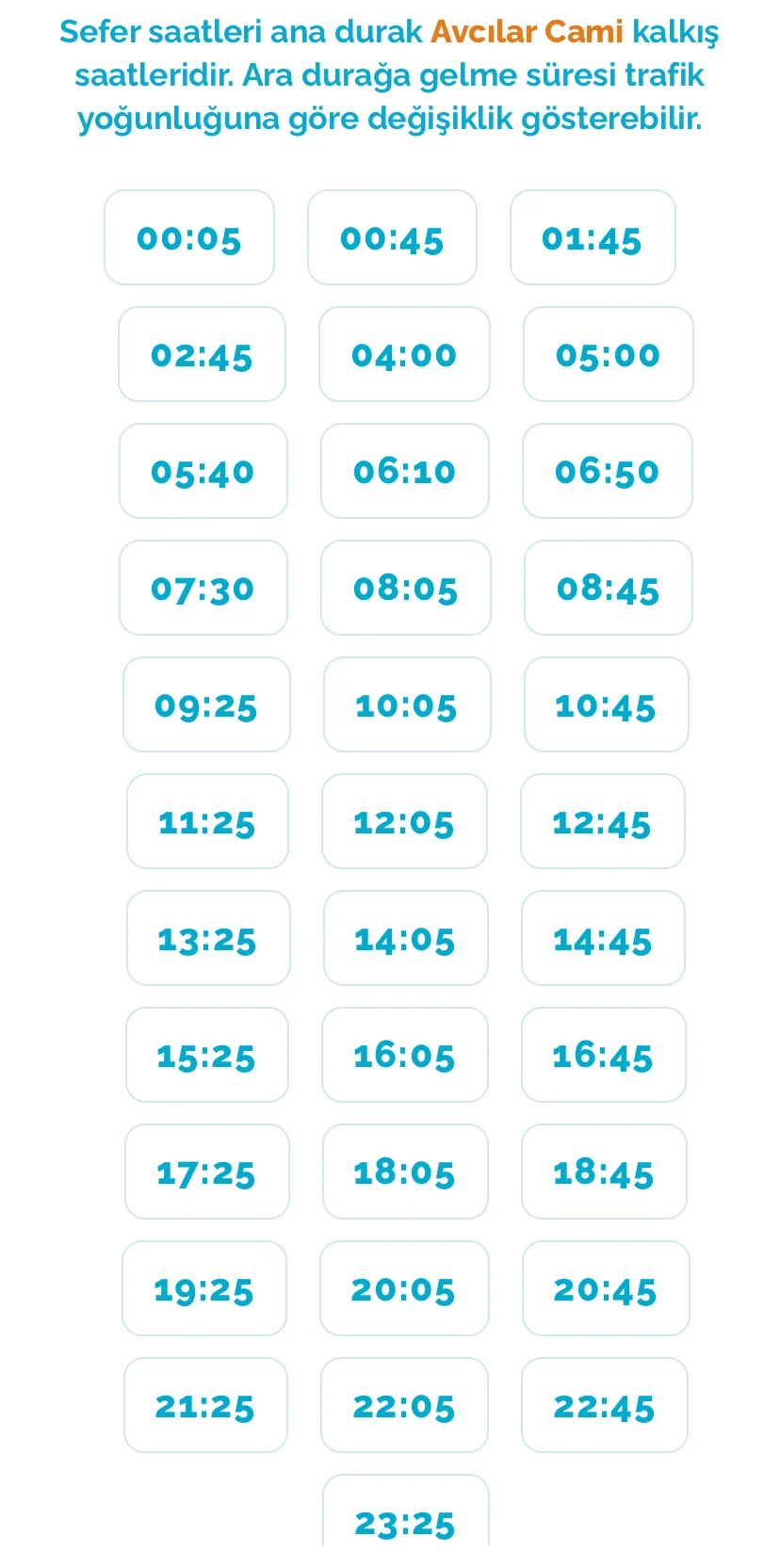Tap the 01:45 departure time

(x=593, y=237)
